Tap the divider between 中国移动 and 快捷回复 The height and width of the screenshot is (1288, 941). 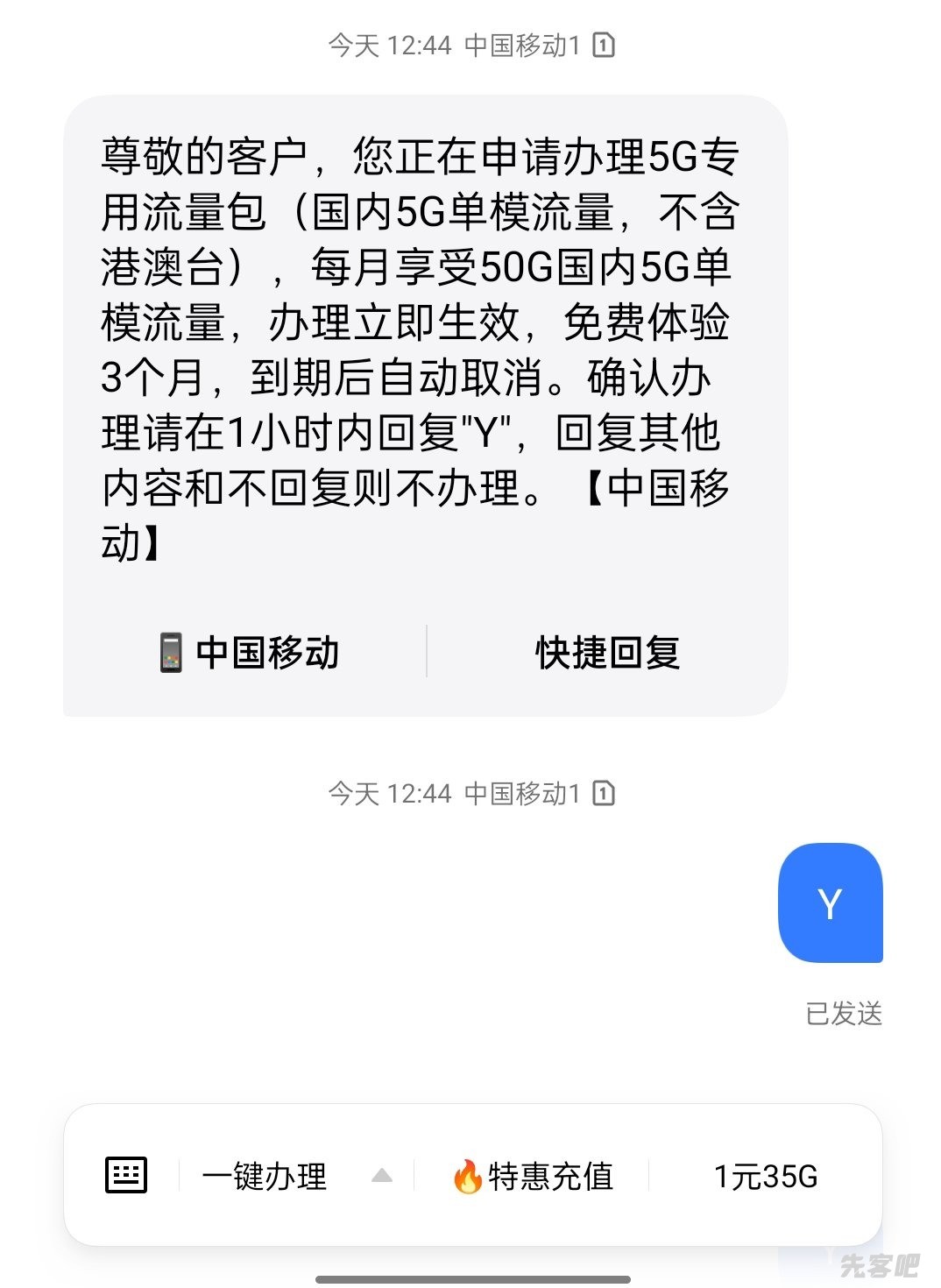[x=428, y=651]
